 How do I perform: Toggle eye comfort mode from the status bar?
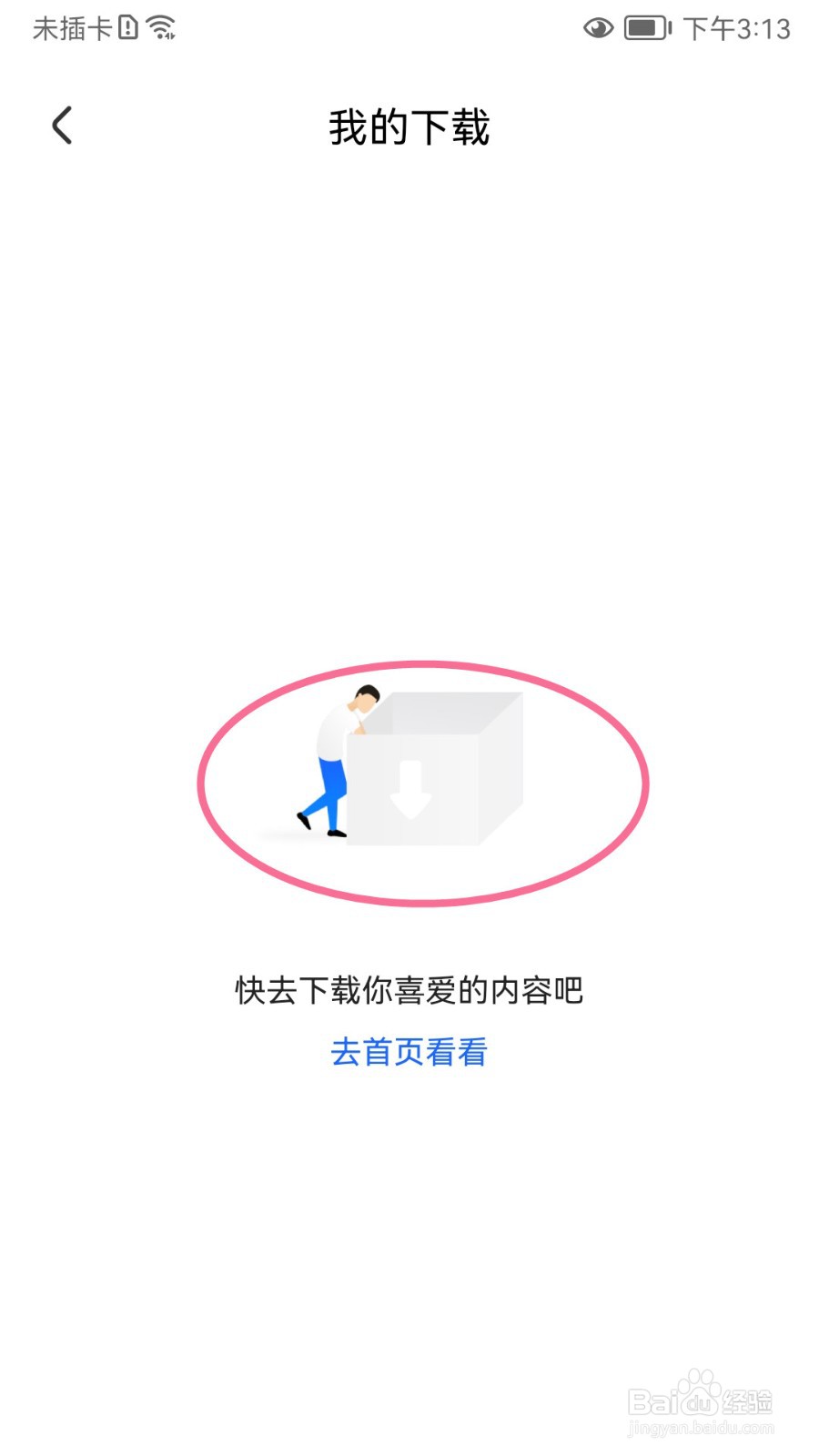pyautogui.click(x=598, y=28)
